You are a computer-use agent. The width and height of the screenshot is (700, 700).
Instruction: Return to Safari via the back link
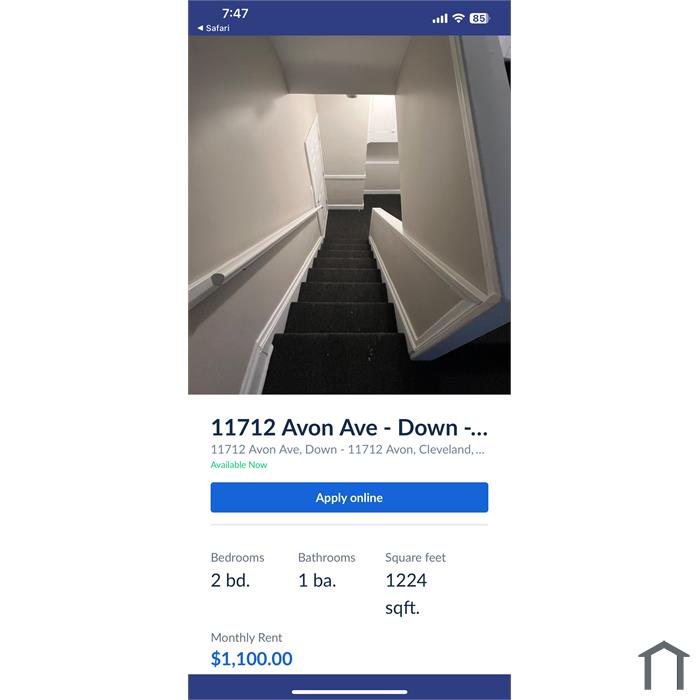click(214, 28)
